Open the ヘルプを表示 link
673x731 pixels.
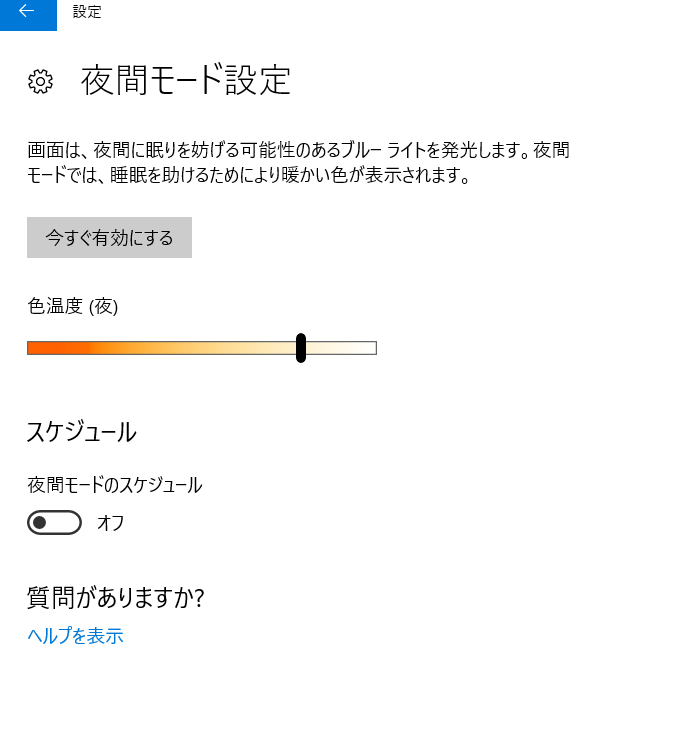75,636
